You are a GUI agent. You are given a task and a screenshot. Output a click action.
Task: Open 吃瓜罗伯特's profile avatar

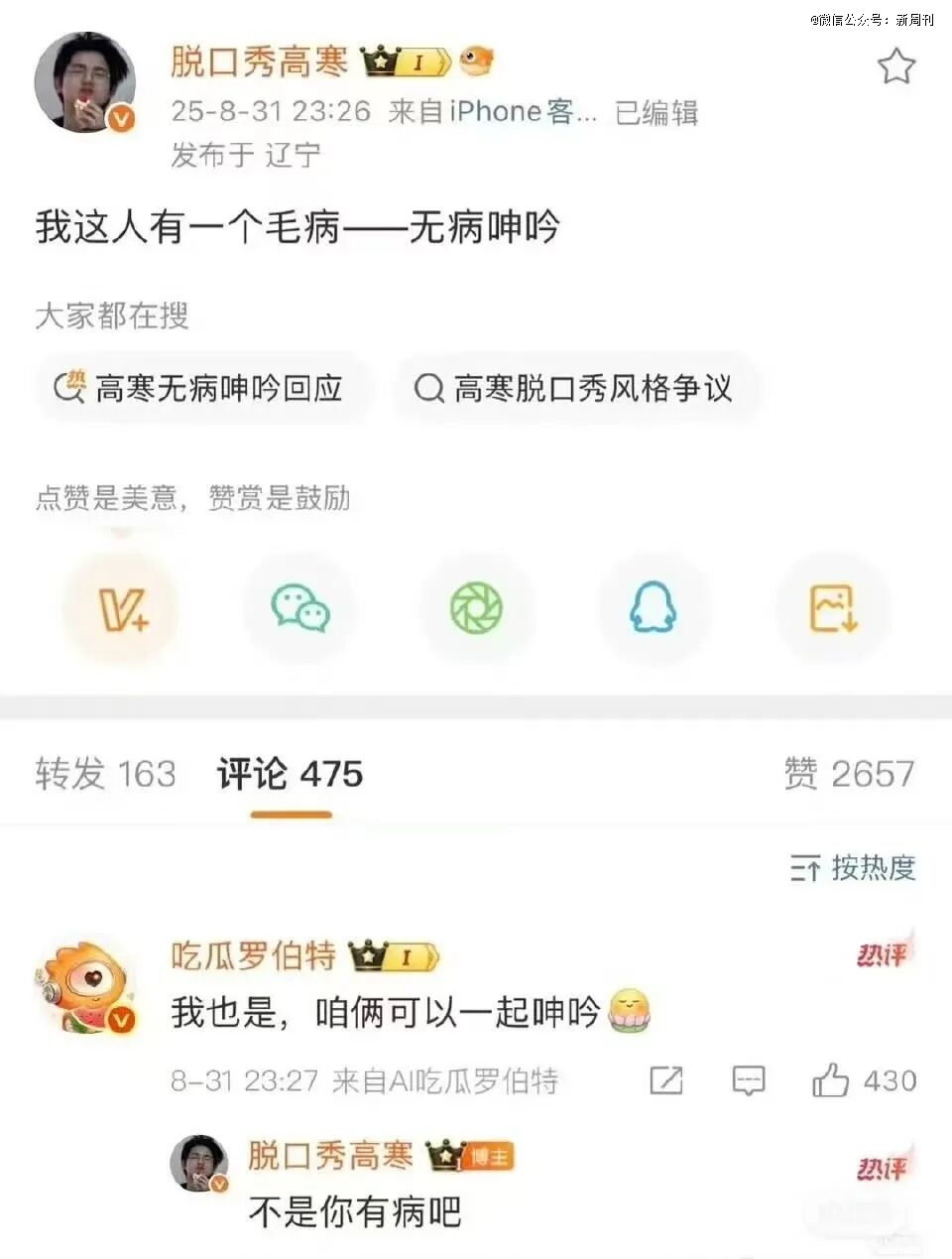(x=83, y=986)
